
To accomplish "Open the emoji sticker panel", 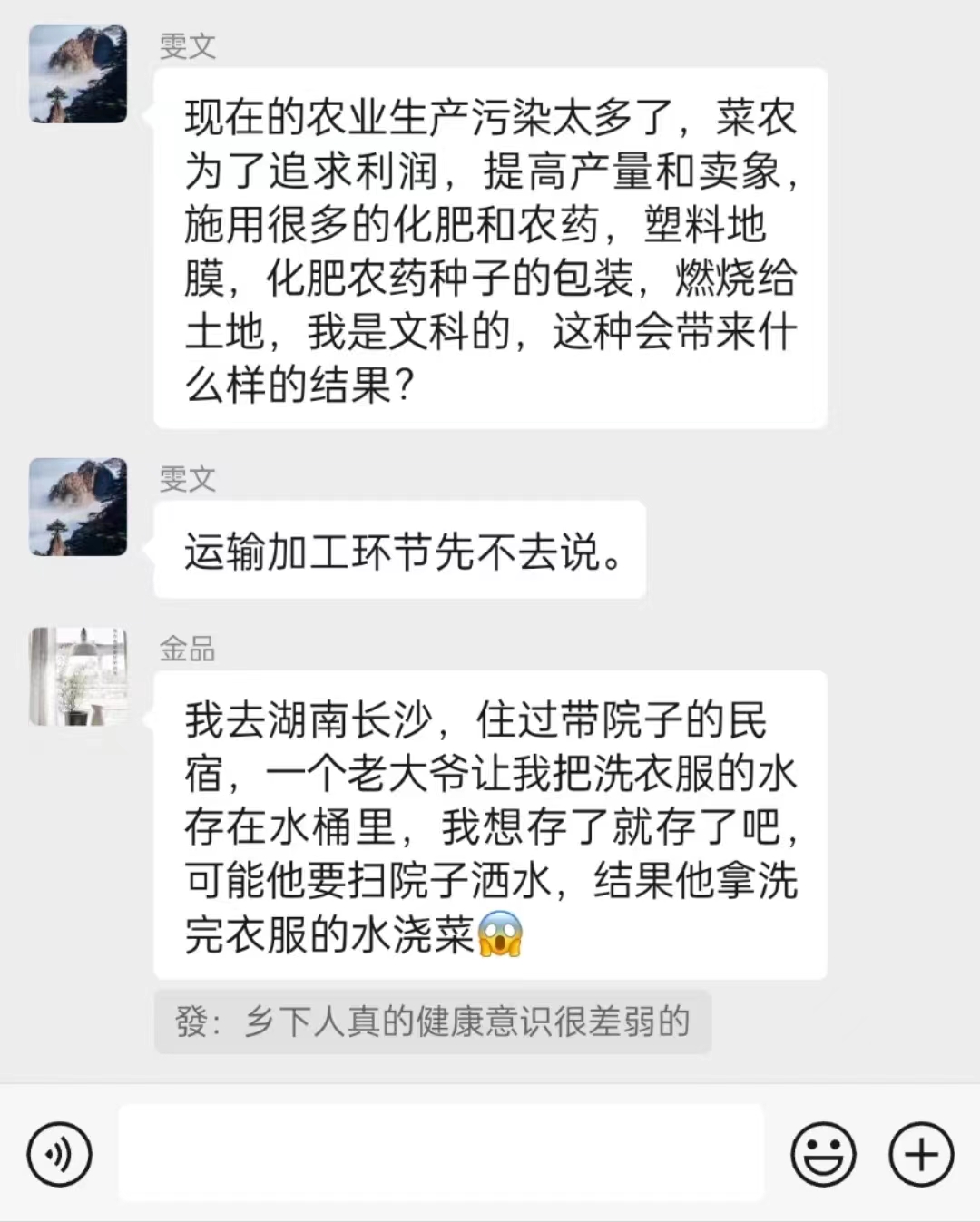I will (823, 1154).
